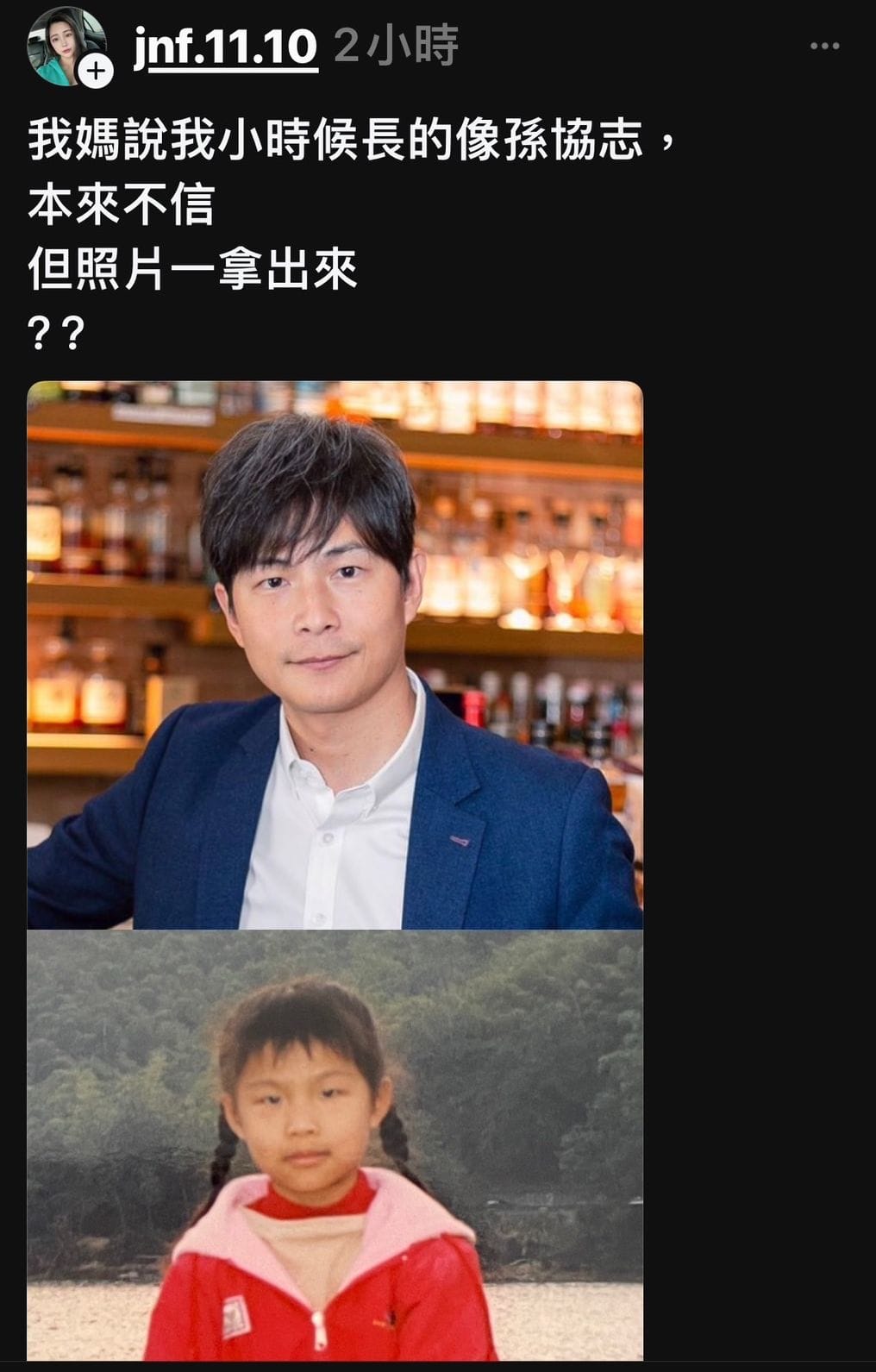Open the attached photo in full view
The width and height of the screenshot is (876, 1372).
point(335,869)
